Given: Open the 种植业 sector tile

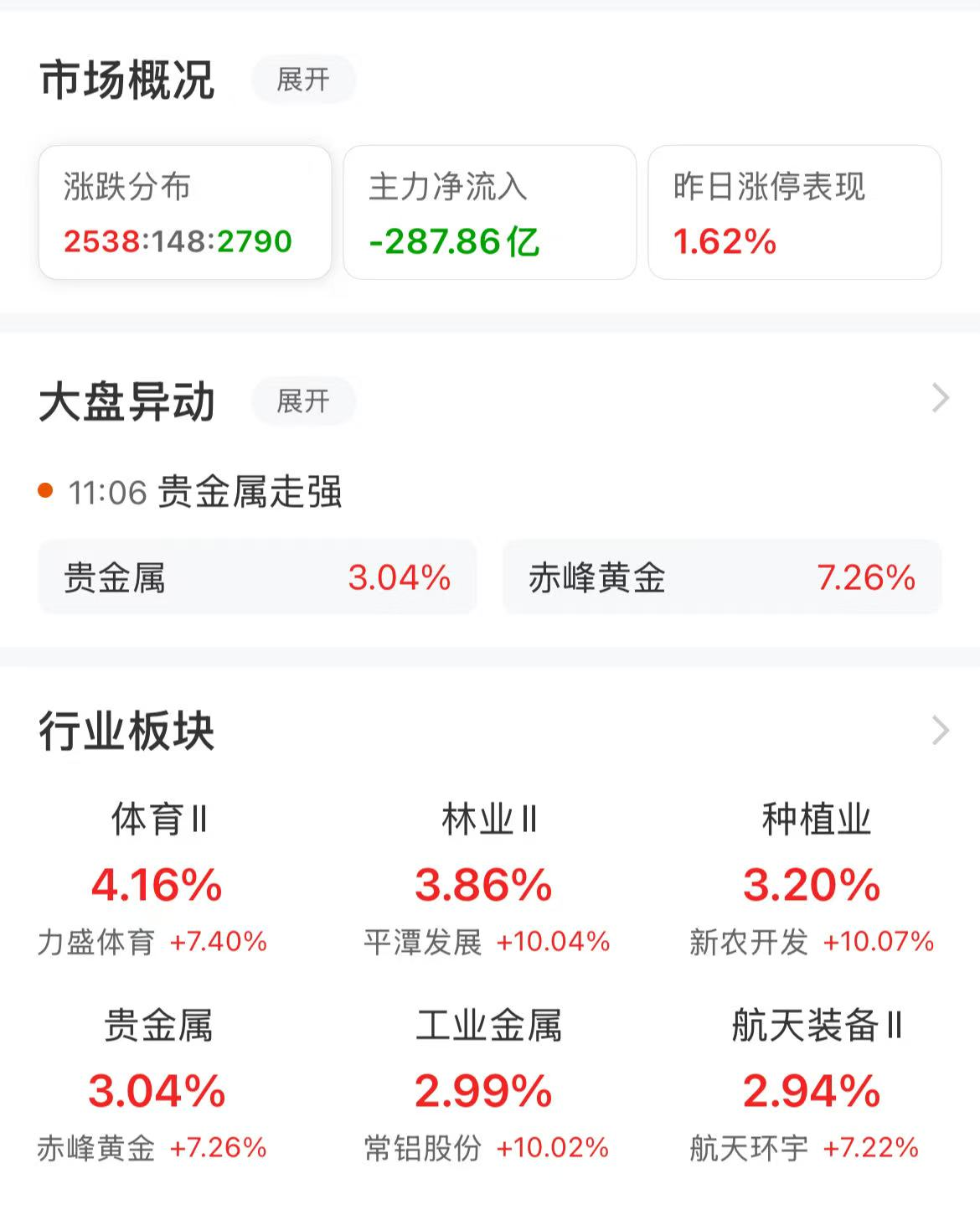Looking at the screenshot, I should [x=813, y=879].
